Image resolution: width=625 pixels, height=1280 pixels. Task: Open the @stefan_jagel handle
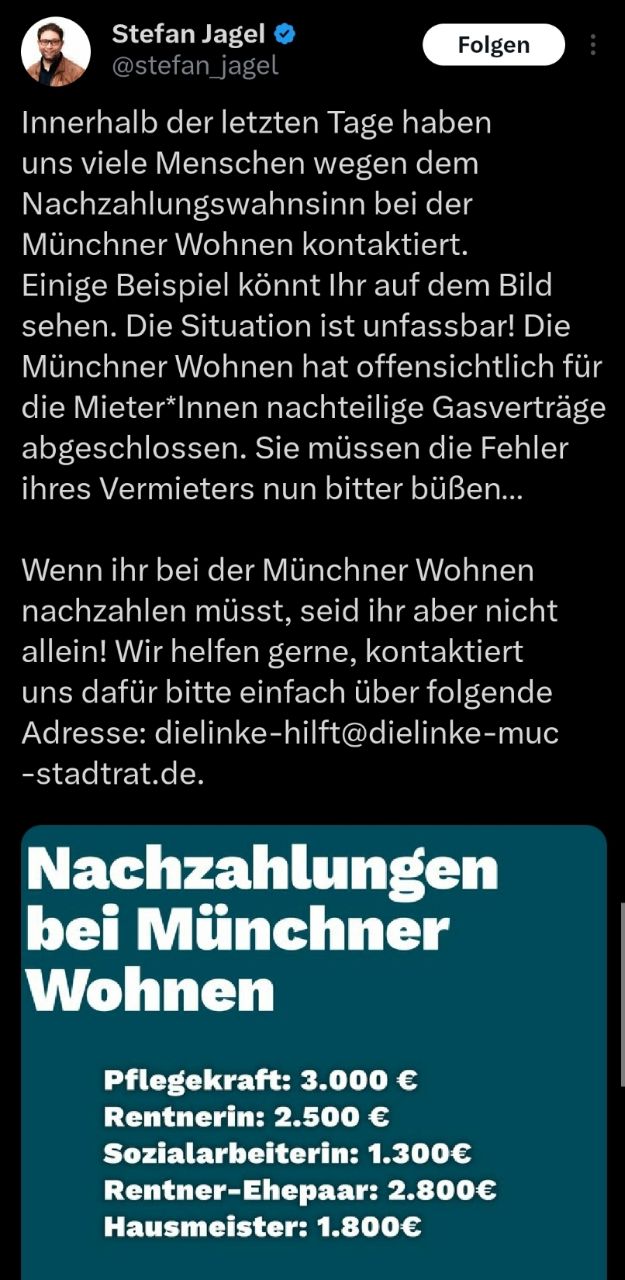(195, 66)
